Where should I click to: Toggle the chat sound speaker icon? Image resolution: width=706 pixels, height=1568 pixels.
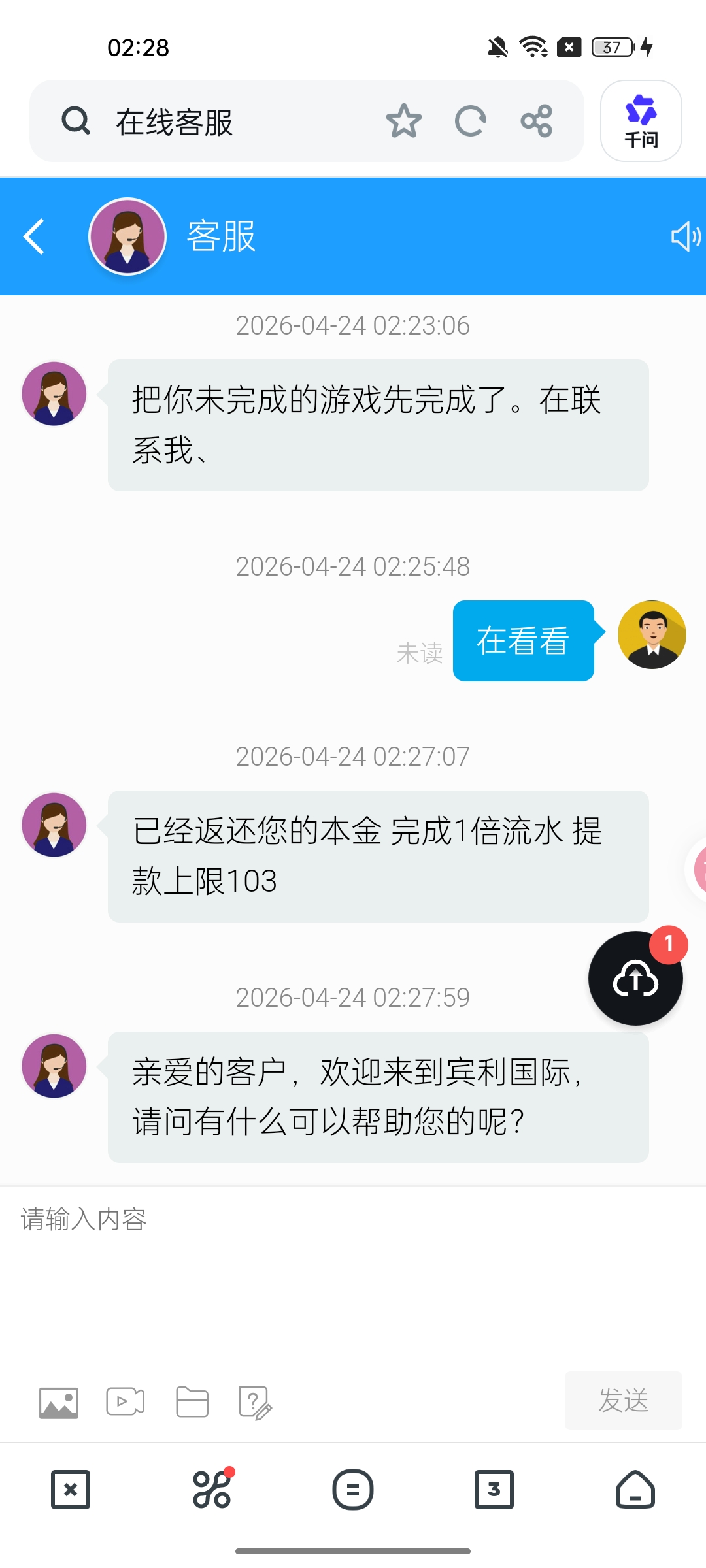[685, 237]
